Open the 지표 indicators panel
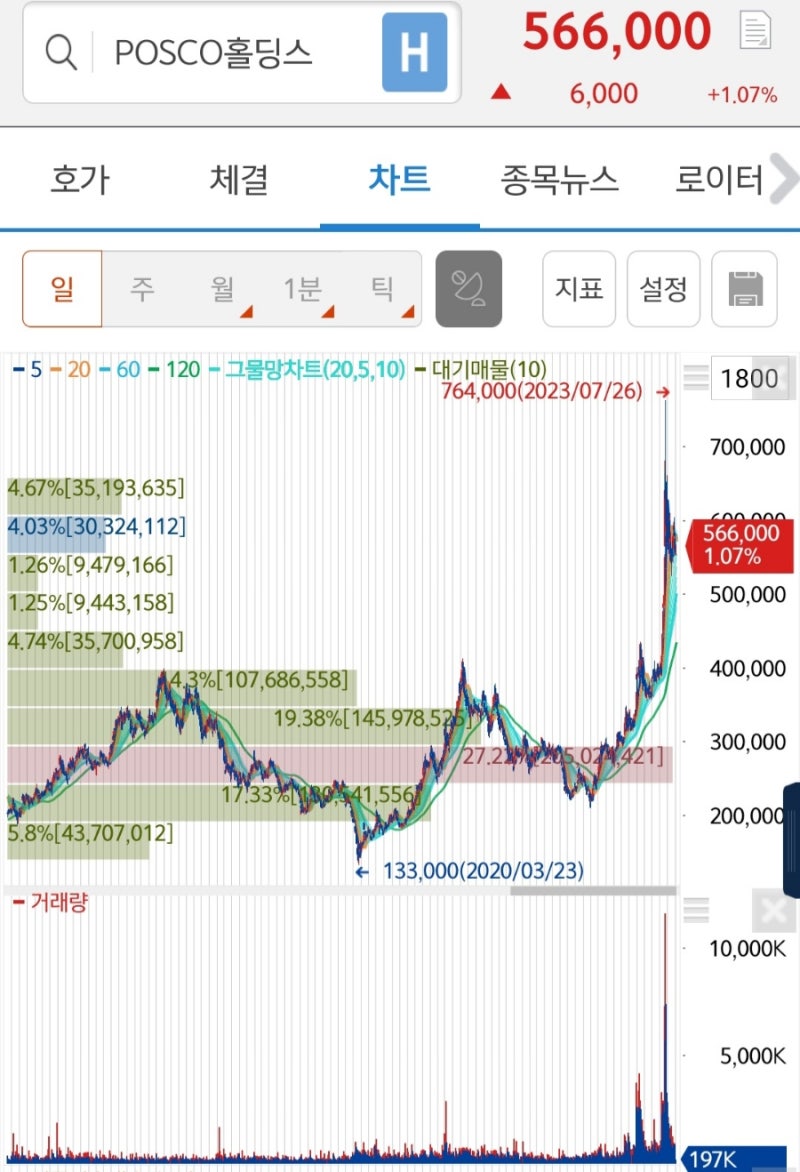 (579, 289)
